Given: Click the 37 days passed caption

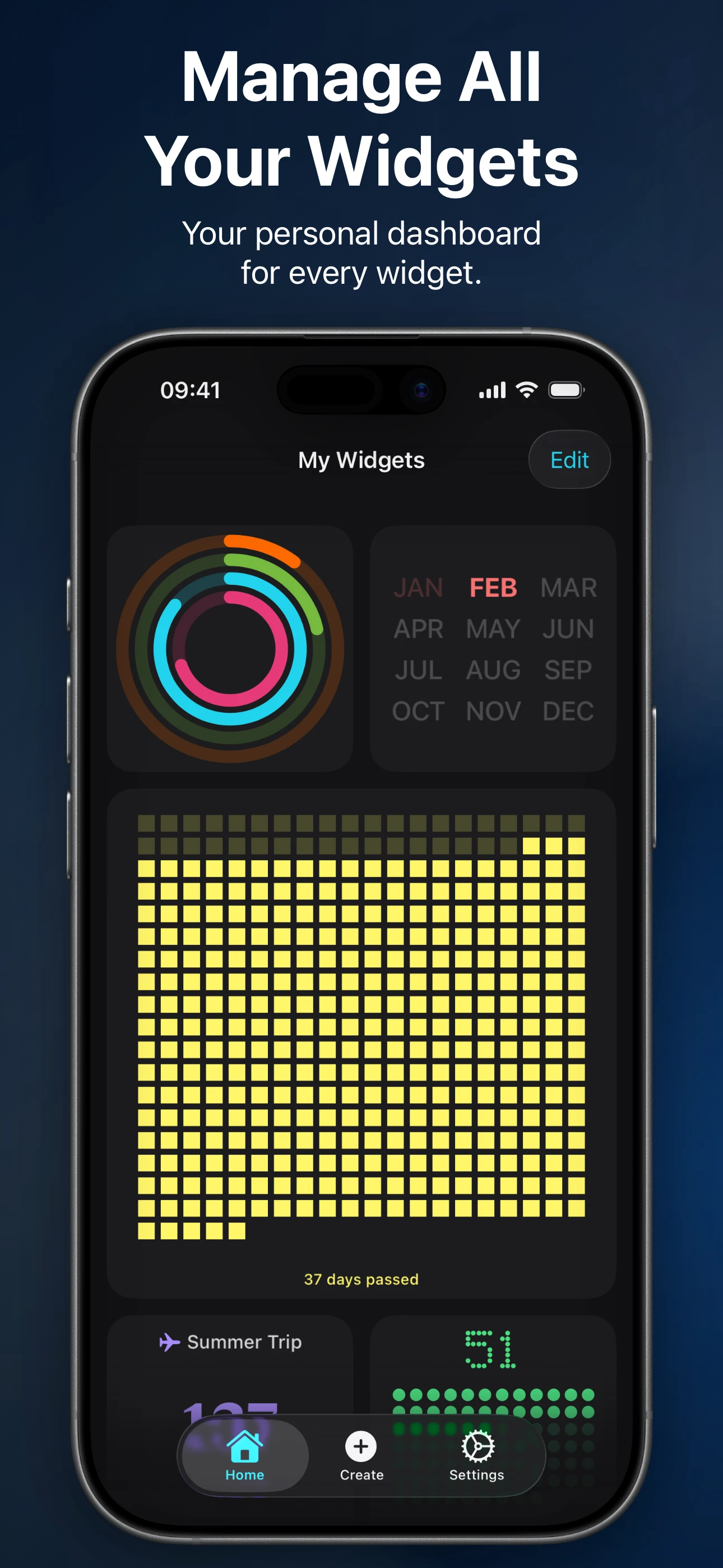Looking at the screenshot, I should 361,1280.
